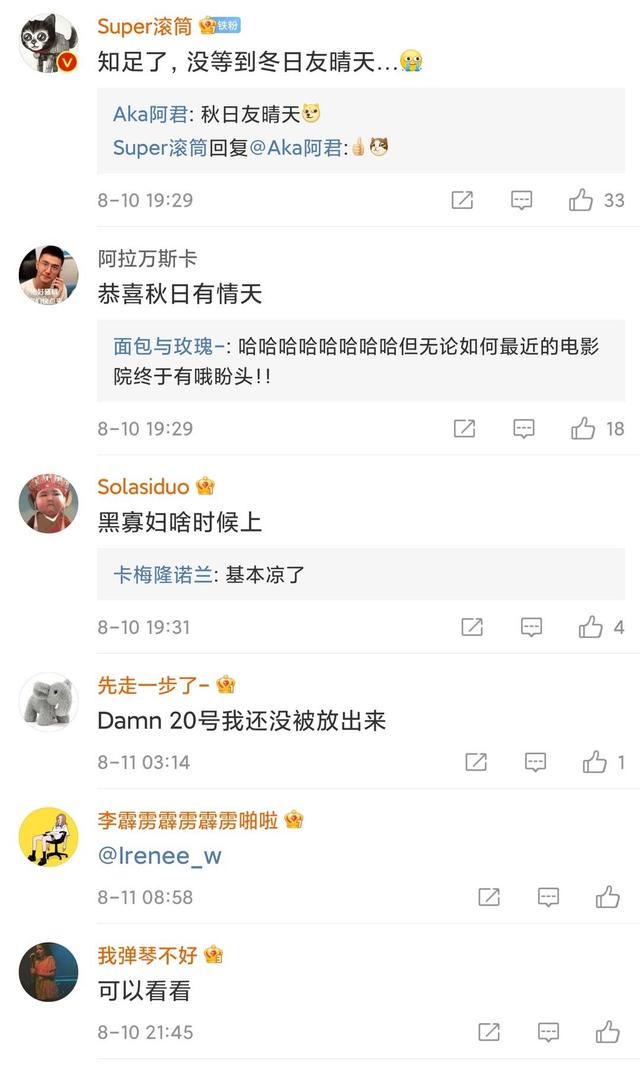Viewport: 640px width, 1073px height.
Task: Reply to 阿拉万斯卡's comment
Action: pos(524,428)
